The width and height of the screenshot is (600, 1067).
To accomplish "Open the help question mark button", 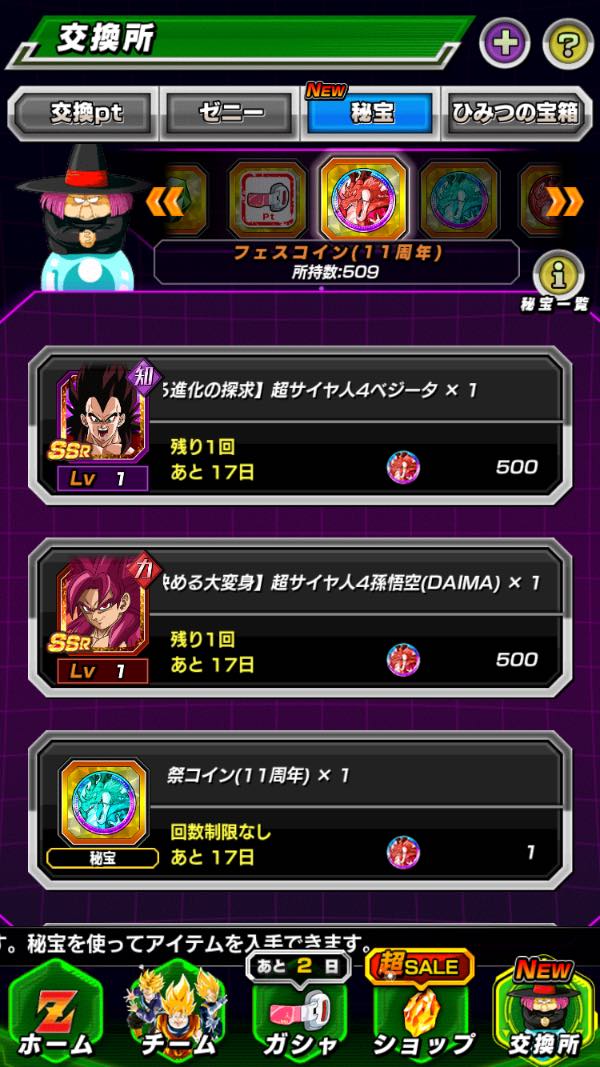I will point(567,43).
